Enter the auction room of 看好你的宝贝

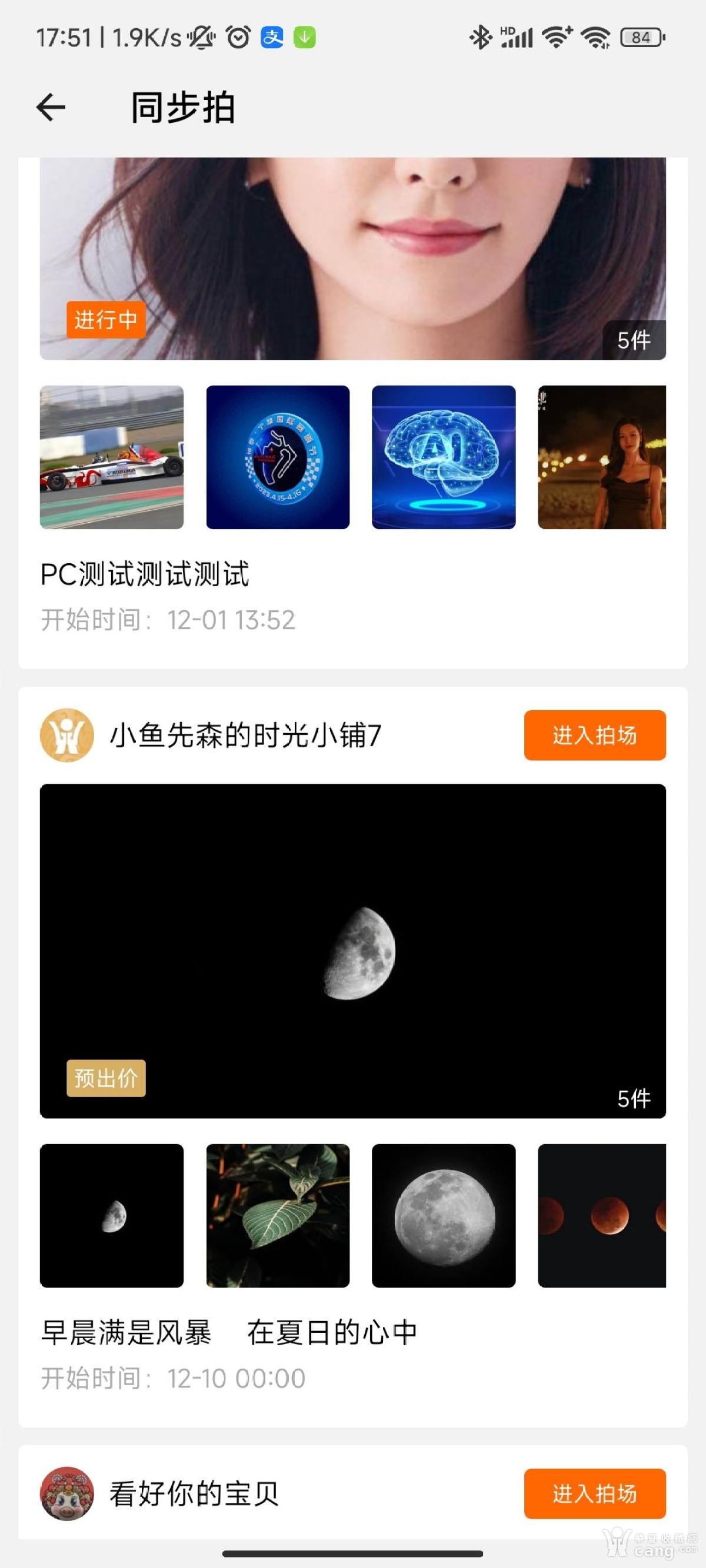[594, 1493]
